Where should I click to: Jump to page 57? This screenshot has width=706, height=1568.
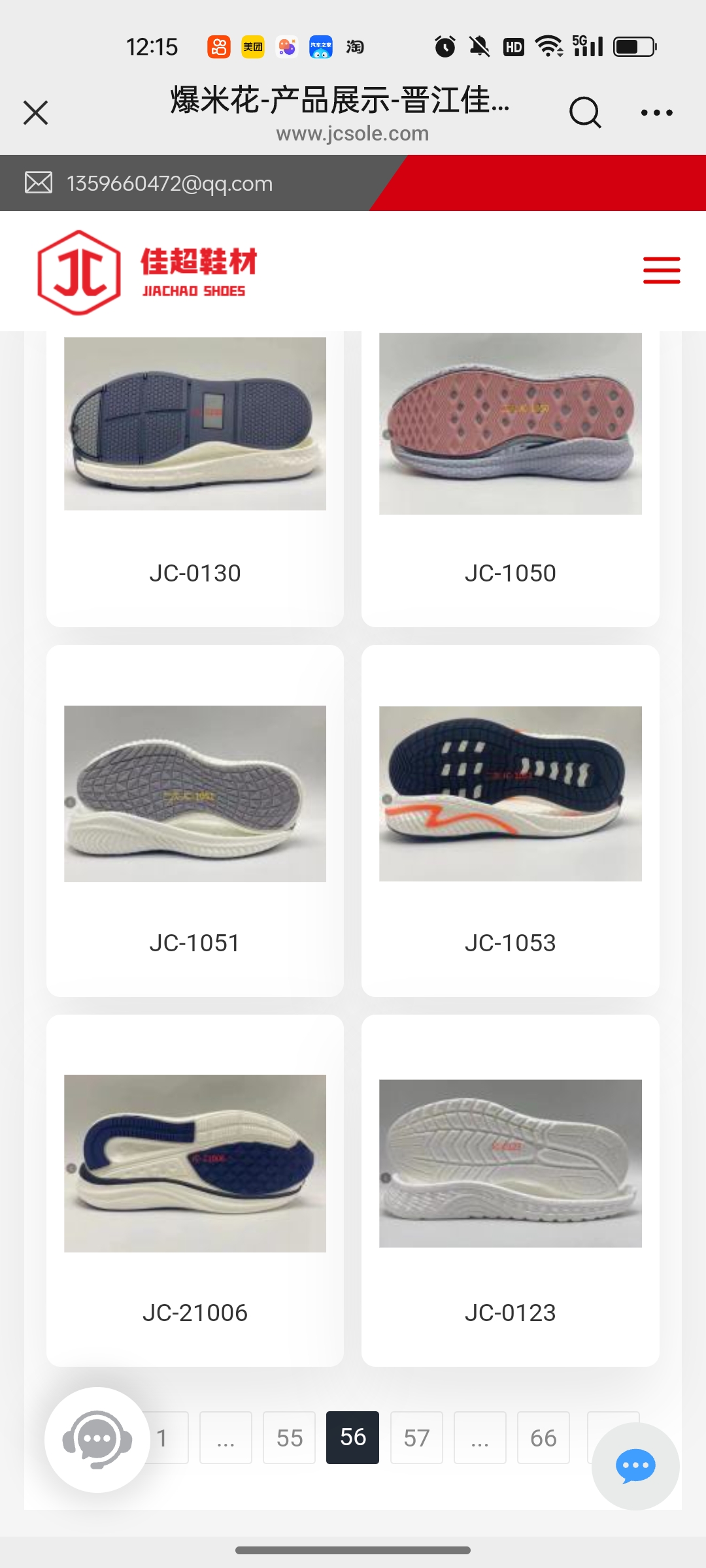[416, 1437]
